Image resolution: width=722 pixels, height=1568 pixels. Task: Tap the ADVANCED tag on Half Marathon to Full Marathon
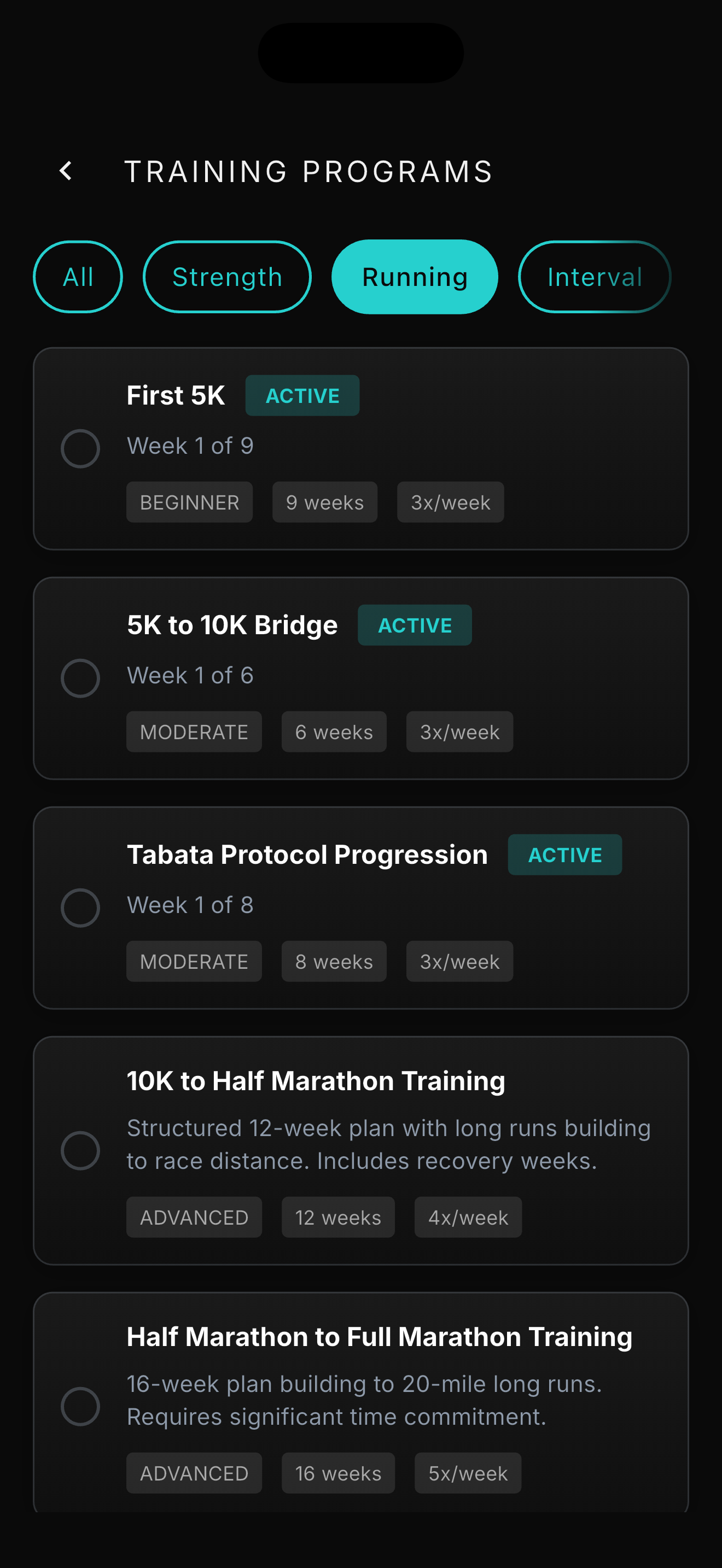pyautogui.click(x=194, y=1473)
